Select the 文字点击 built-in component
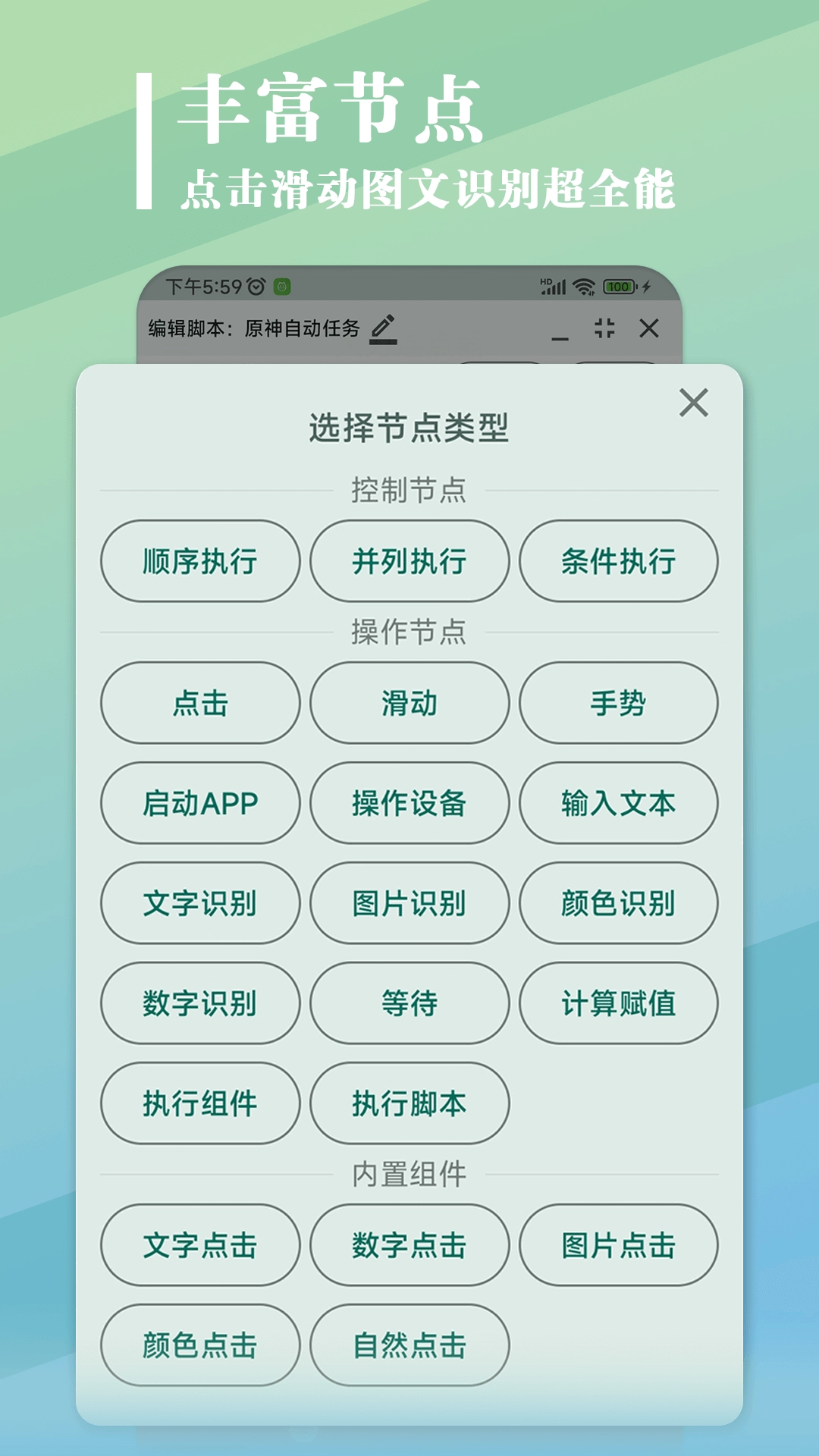Screen dimensions: 819x1456 [199, 1245]
